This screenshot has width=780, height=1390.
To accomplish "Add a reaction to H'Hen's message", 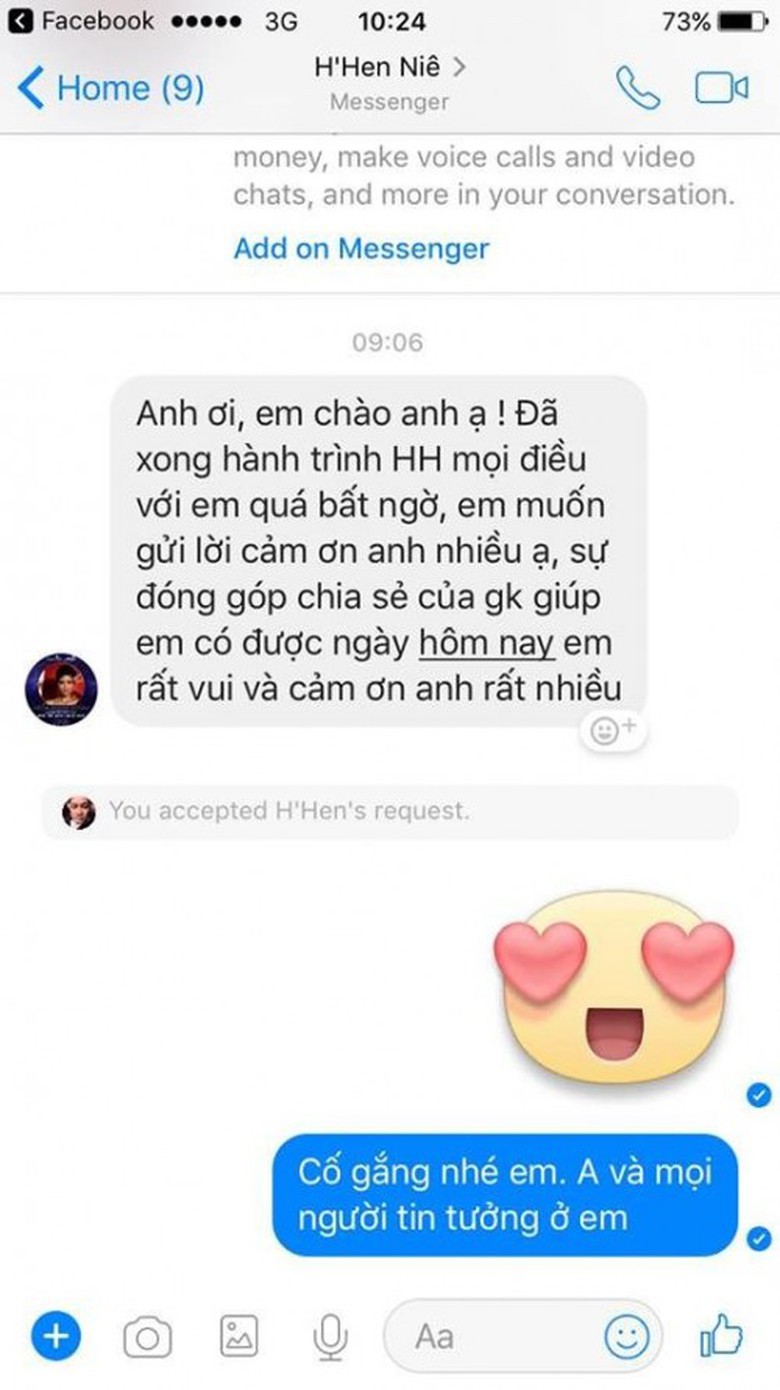I will tap(613, 731).
